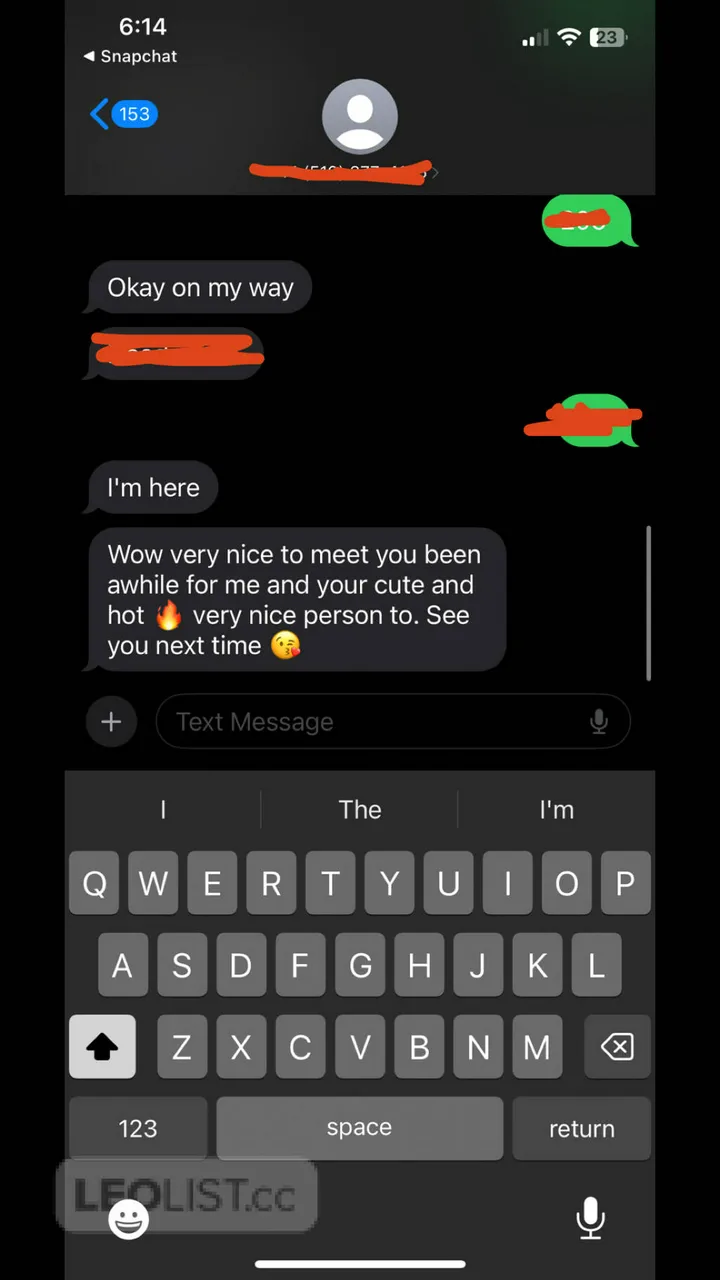Insert the suggestion "I'm"
The image size is (720, 1280).
point(556,809)
